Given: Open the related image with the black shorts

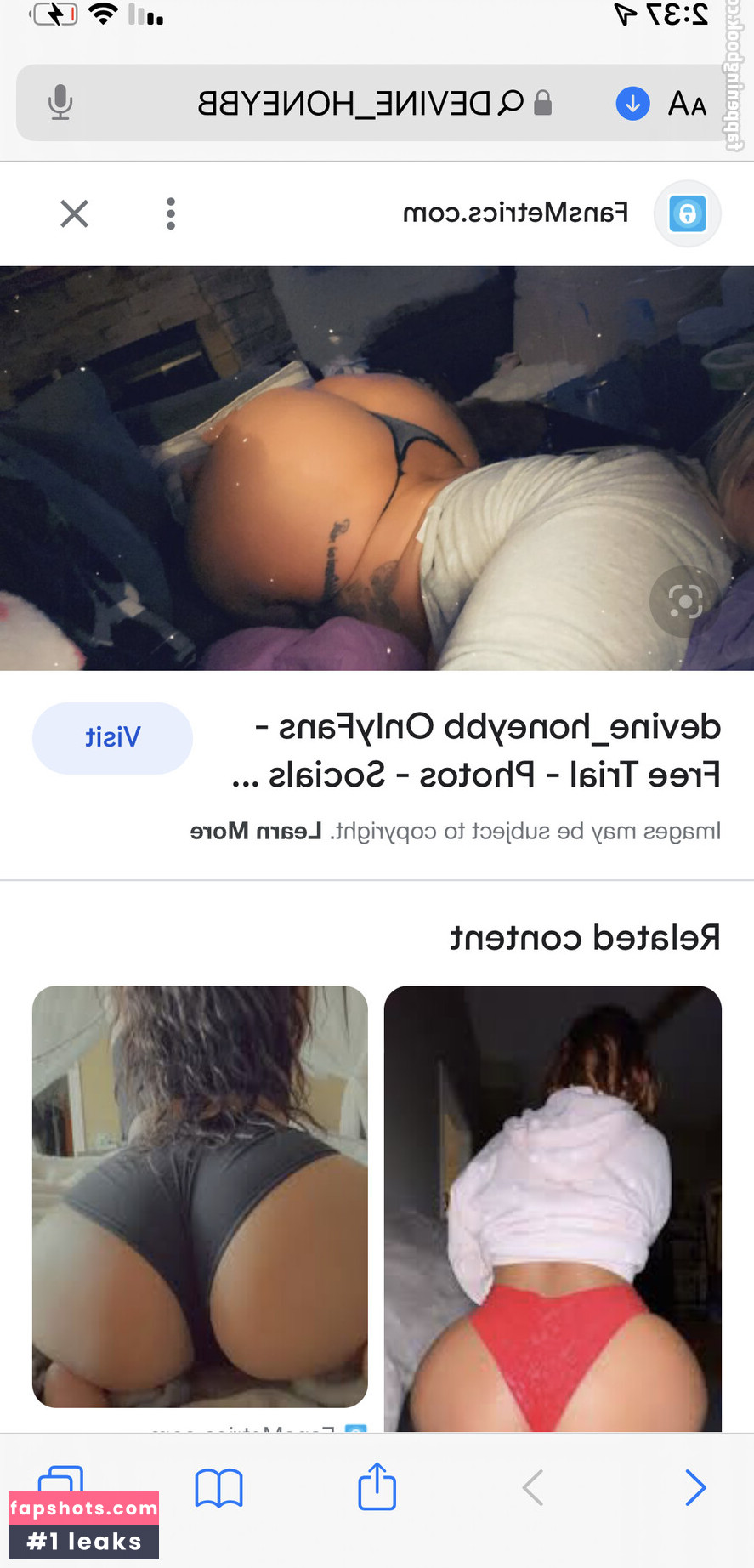Looking at the screenshot, I should [x=200, y=1195].
